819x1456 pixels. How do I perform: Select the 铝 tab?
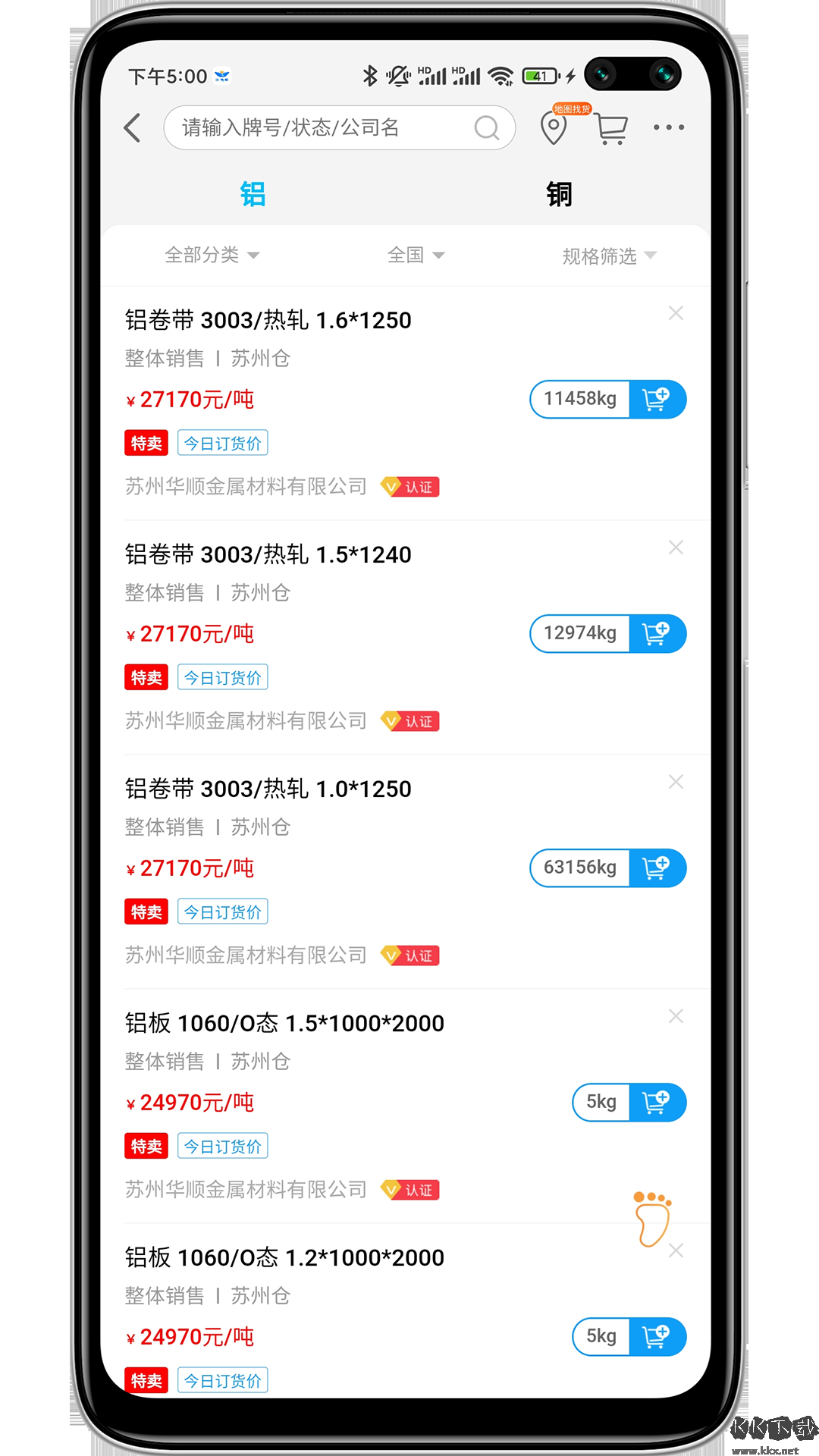253,194
